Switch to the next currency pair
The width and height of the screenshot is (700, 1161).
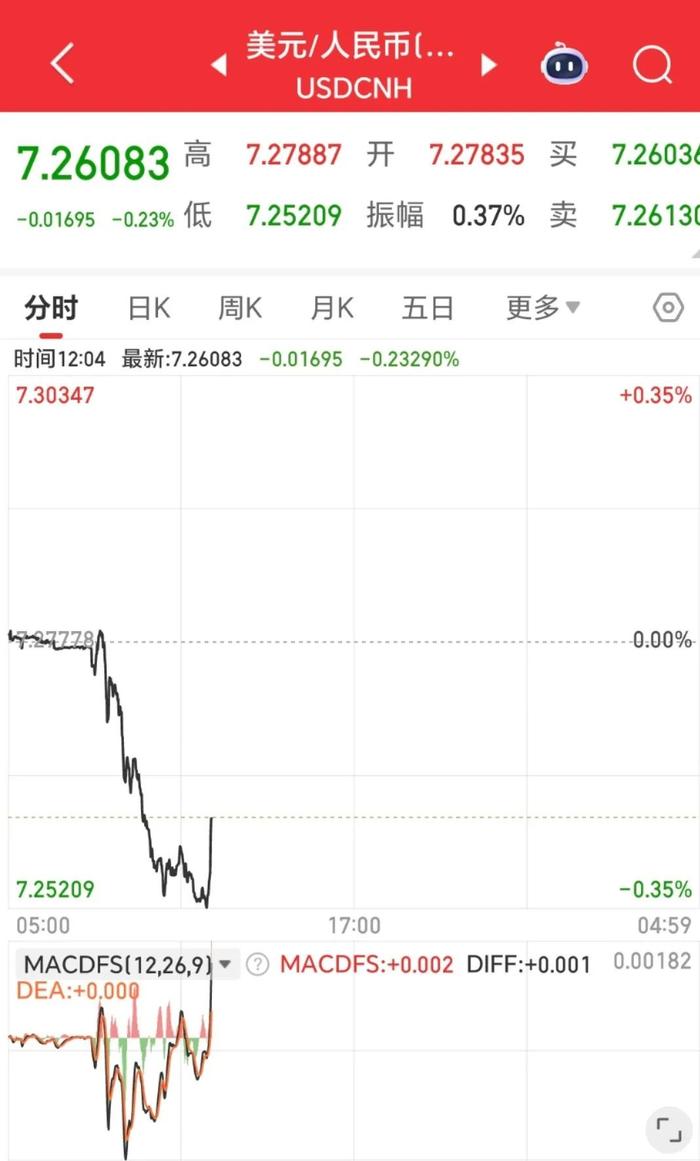(488, 66)
